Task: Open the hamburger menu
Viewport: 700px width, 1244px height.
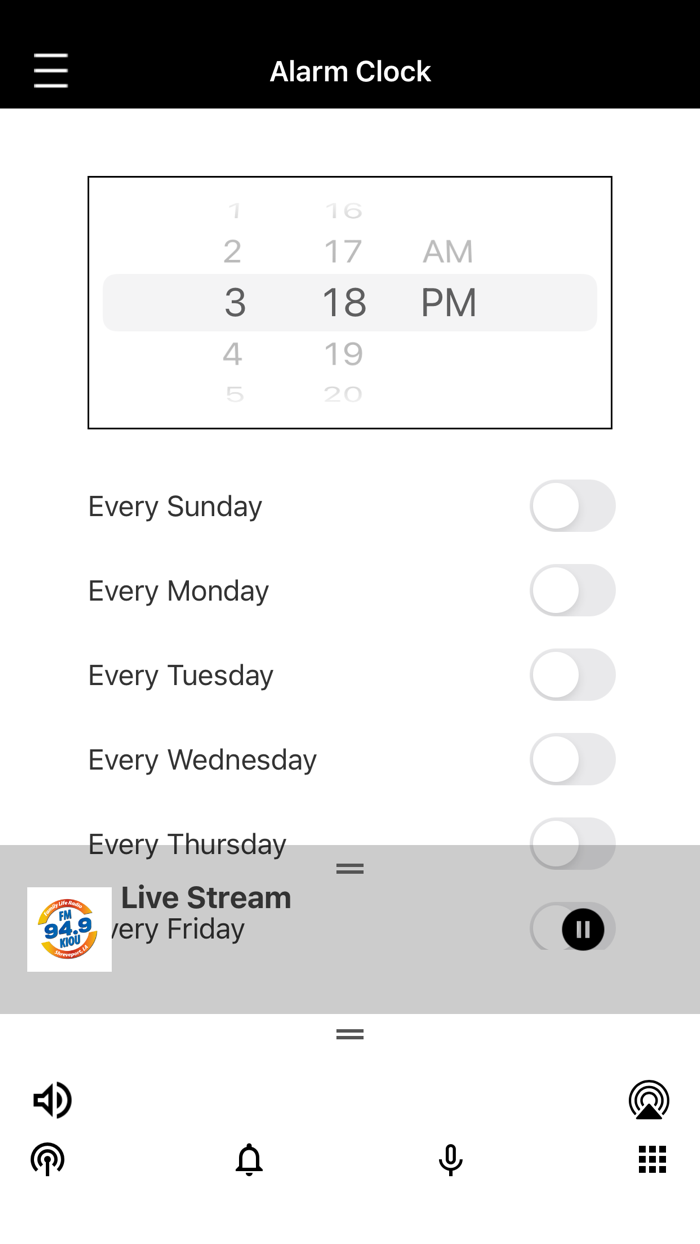Action: 50,71
